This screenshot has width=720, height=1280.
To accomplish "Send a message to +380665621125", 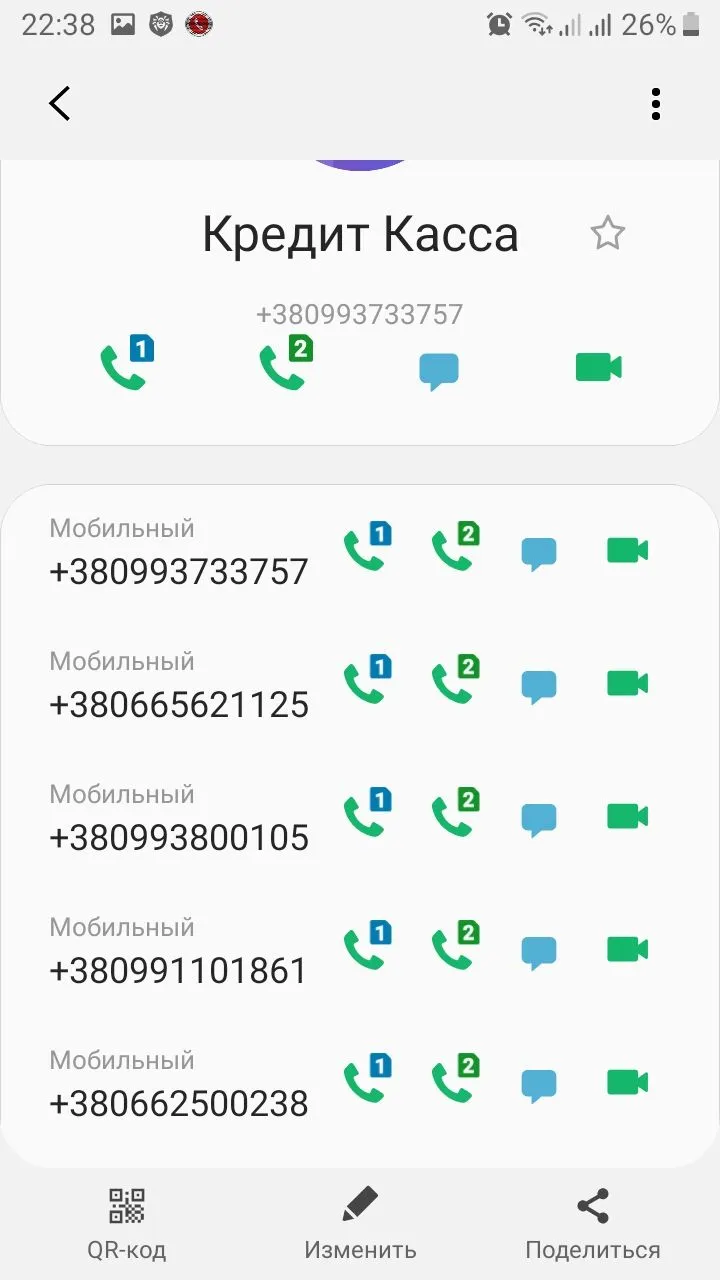I will tap(539, 686).
